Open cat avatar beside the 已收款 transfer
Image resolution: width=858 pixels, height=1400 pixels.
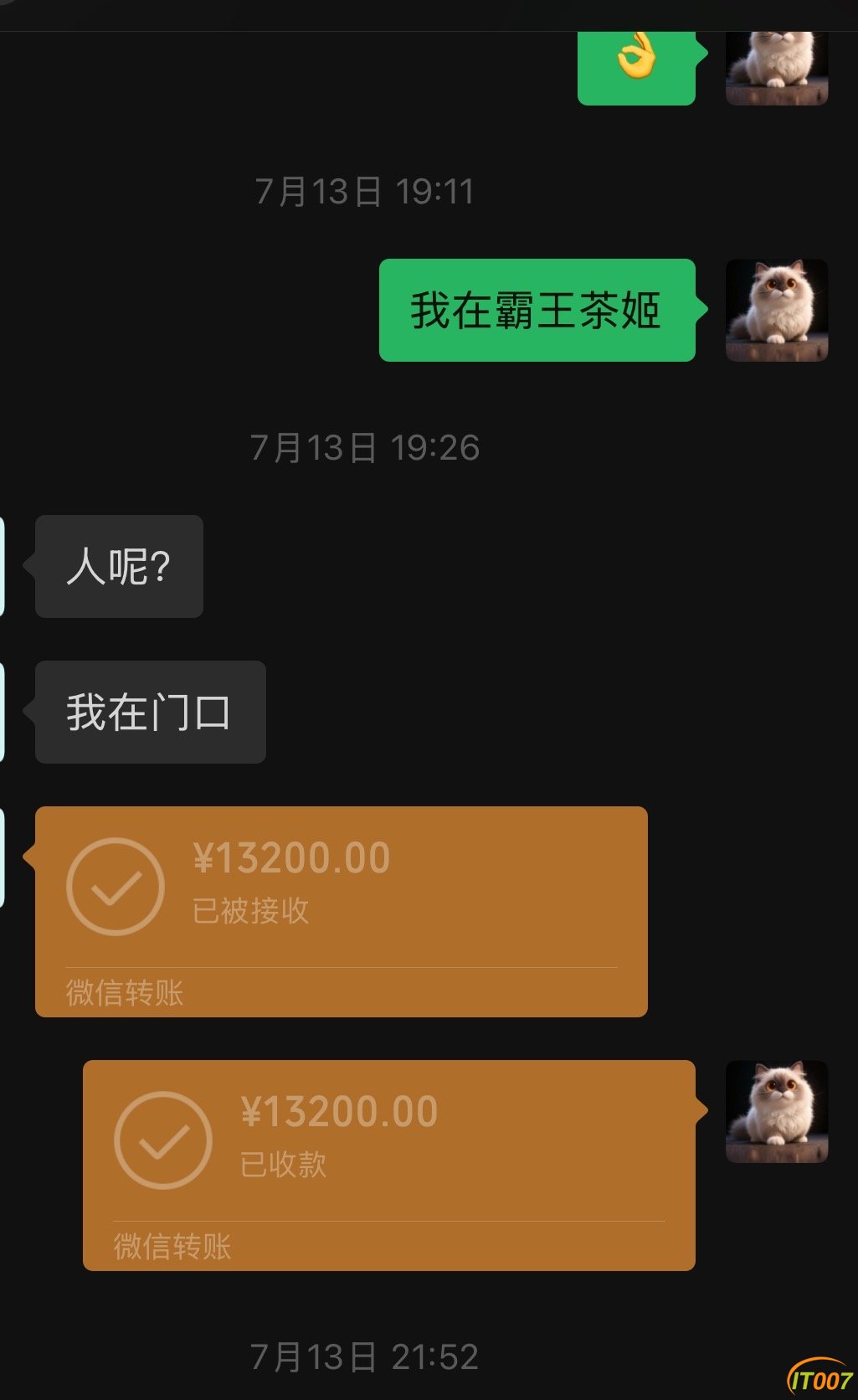coord(776,1112)
